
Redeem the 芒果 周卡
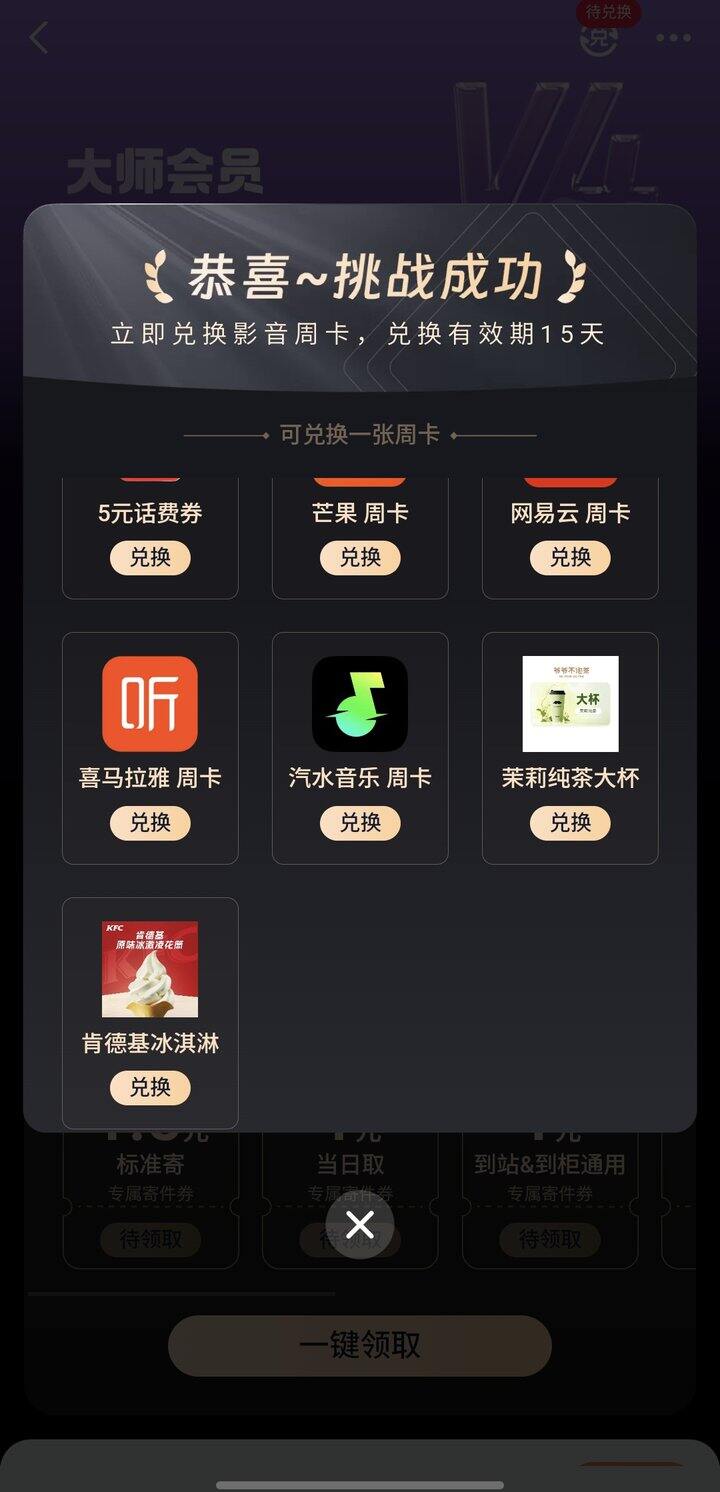pos(360,558)
